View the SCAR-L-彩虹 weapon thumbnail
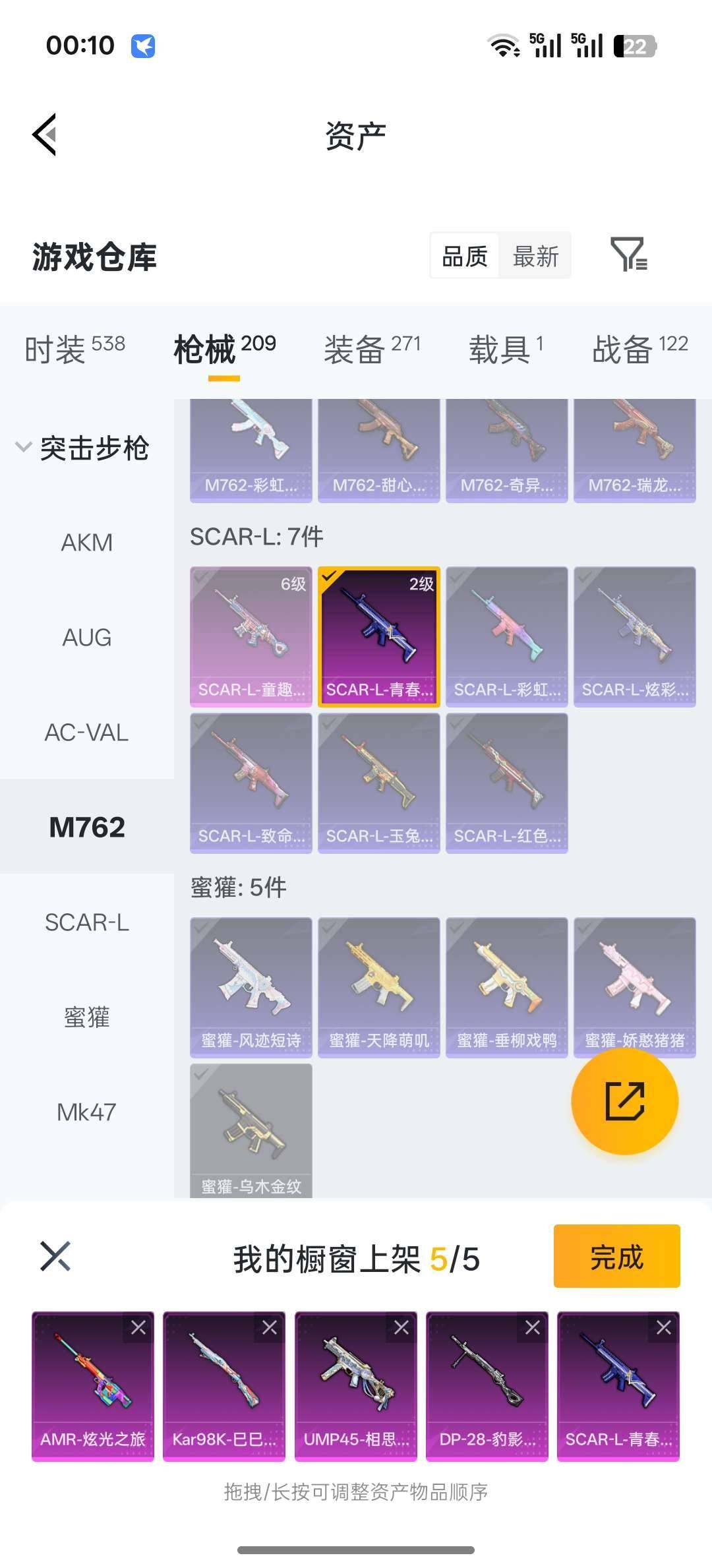The image size is (712, 1568). [x=506, y=633]
